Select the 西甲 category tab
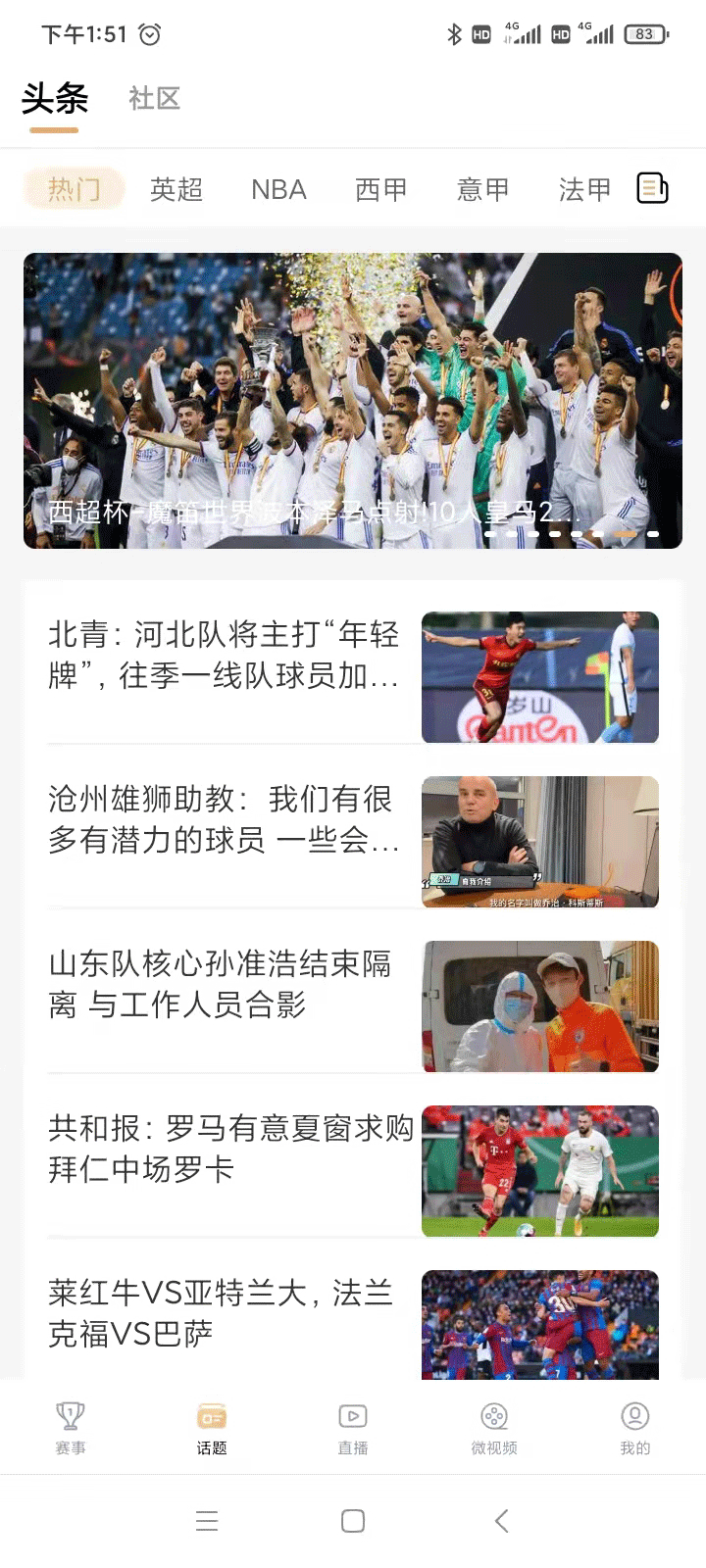The width and height of the screenshot is (706, 1568). click(380, 189)
